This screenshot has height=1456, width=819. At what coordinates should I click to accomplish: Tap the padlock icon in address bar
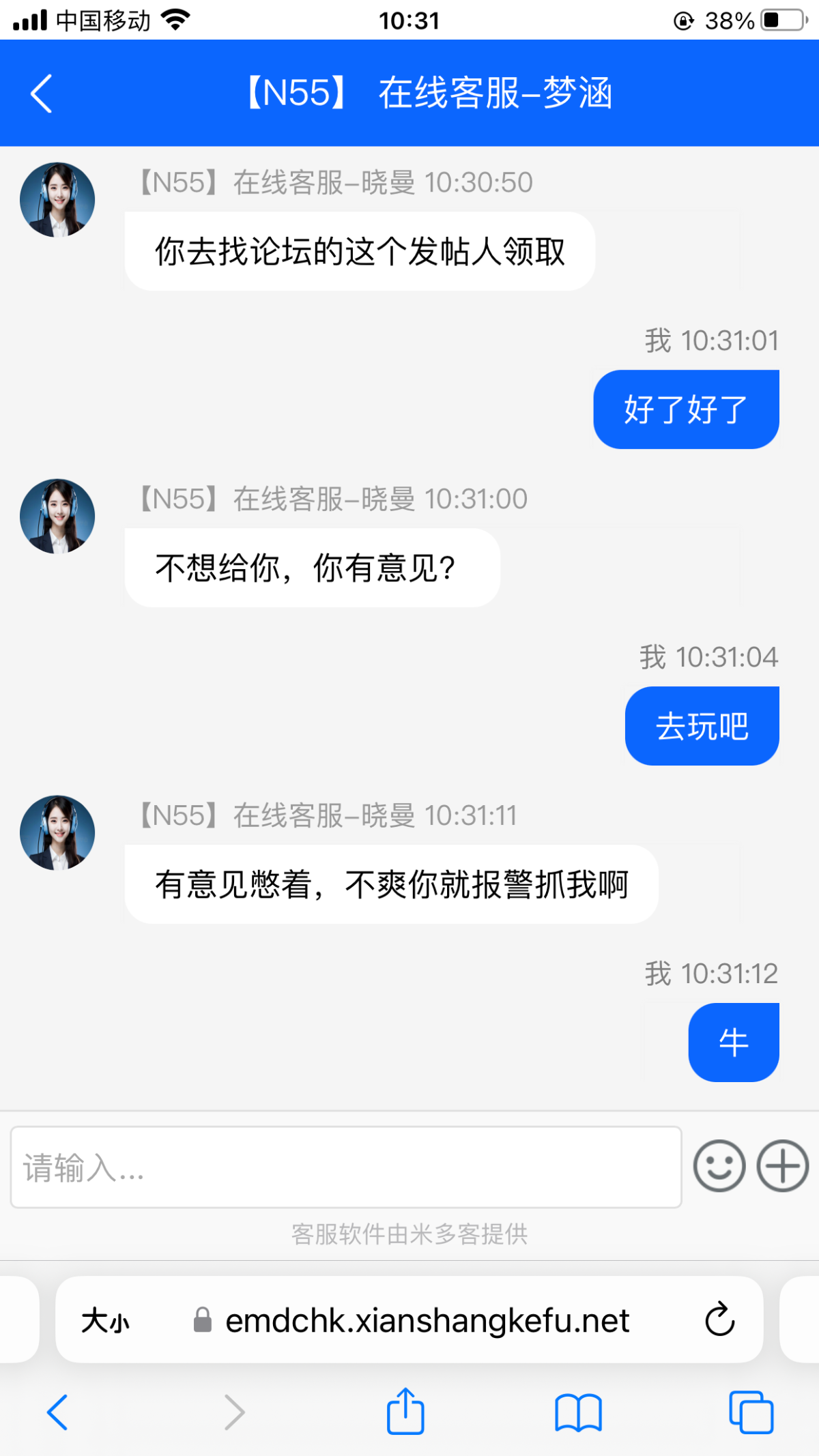click(x=203, y=1320)
